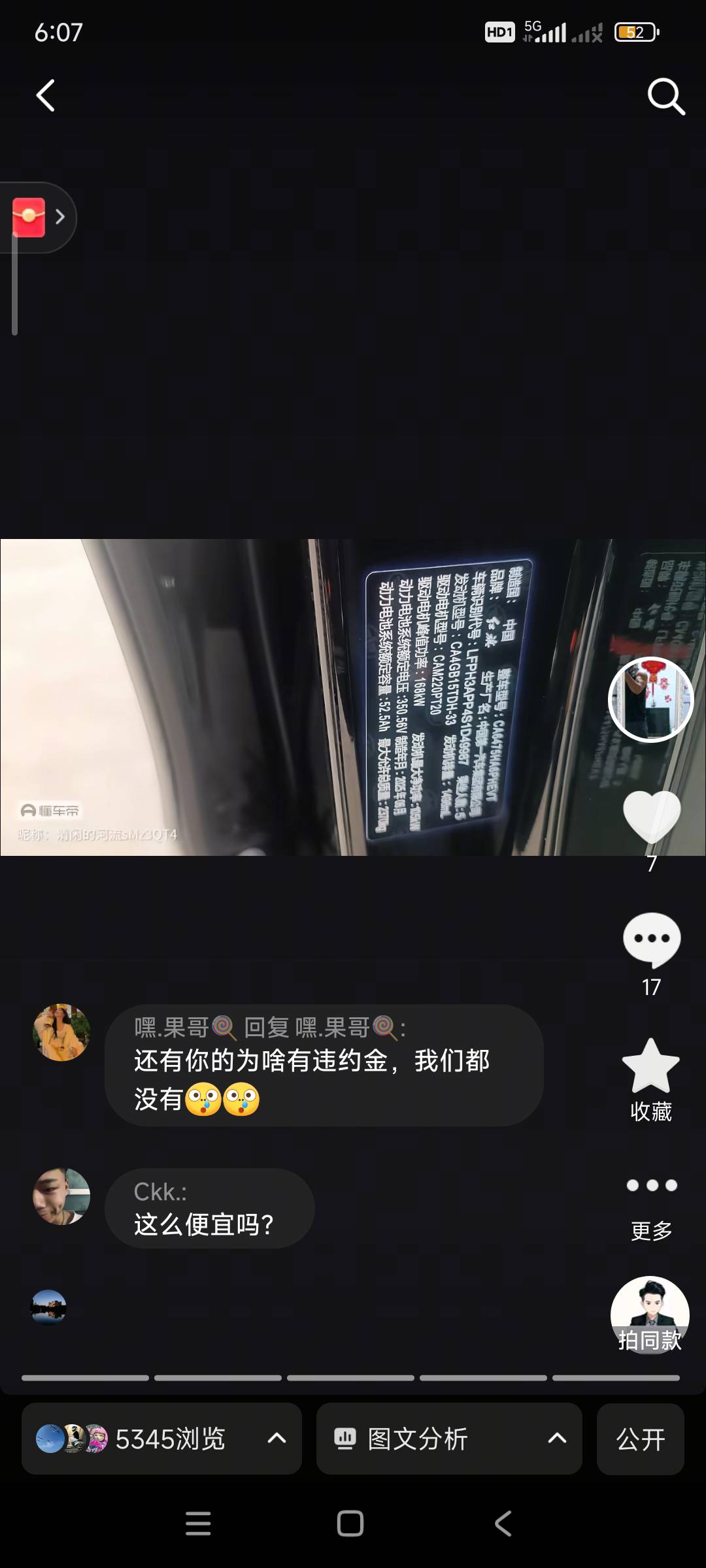Open the 嘿.果哥 reply about 违约金
The width and height of the screenshot is (706, 1568).
pyautogui.click(x=324, y=1065)
